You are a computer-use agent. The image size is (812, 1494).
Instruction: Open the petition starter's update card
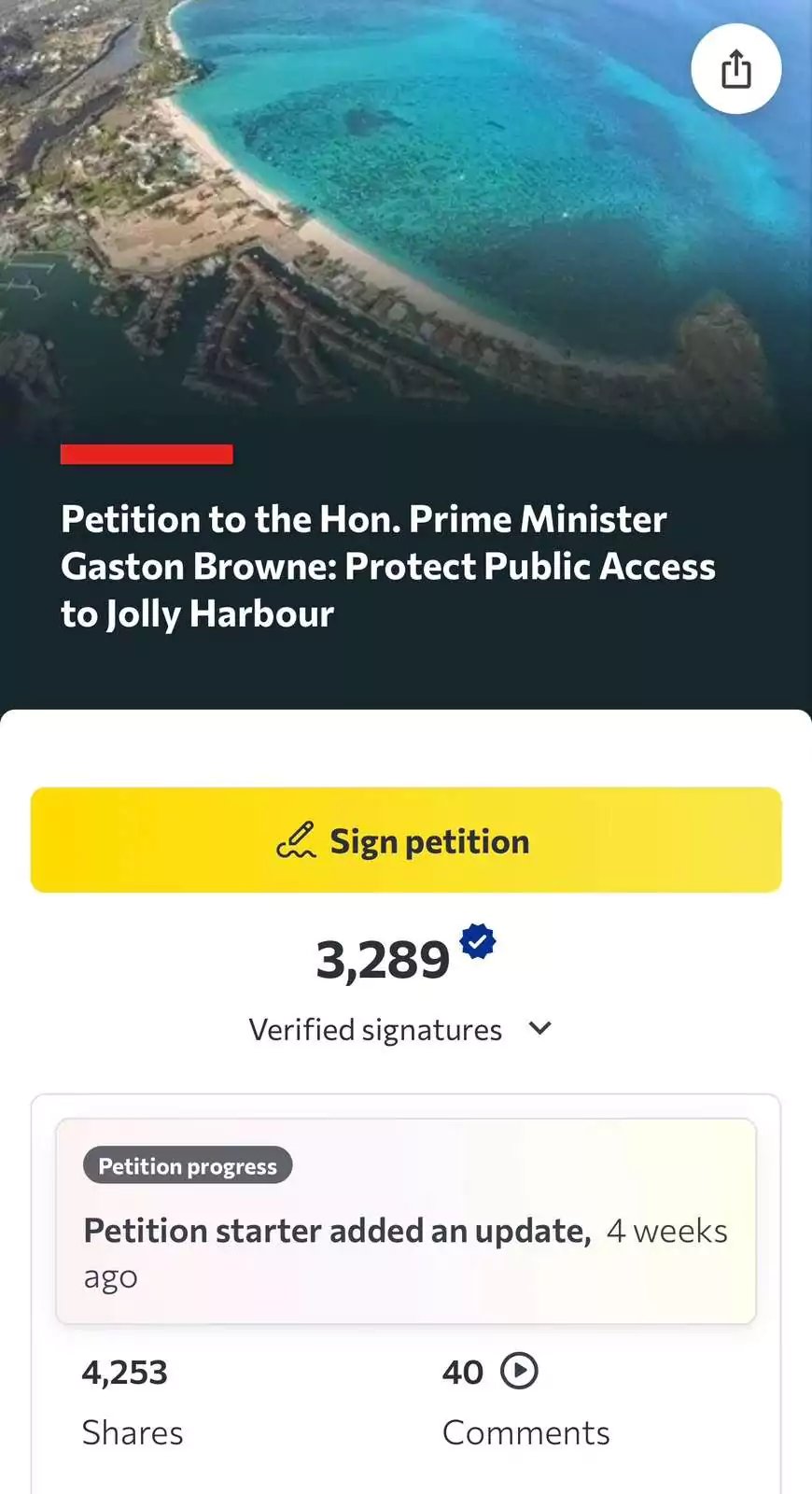coord(406,1220)
